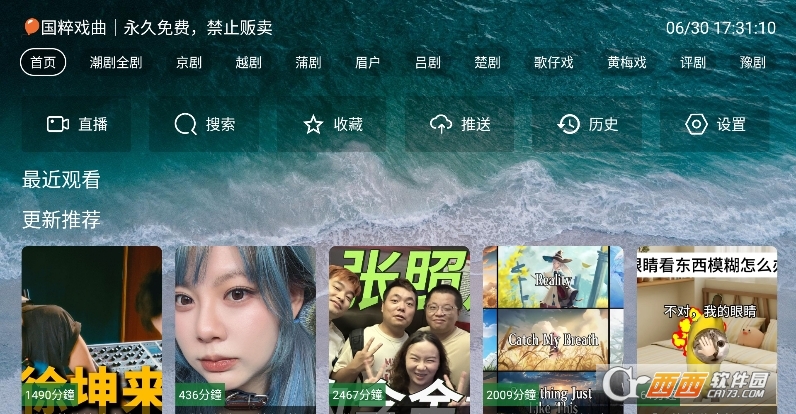Open the 蒲剧 tab
This screenshot has height=414, width=796.
tap(308, 62)
